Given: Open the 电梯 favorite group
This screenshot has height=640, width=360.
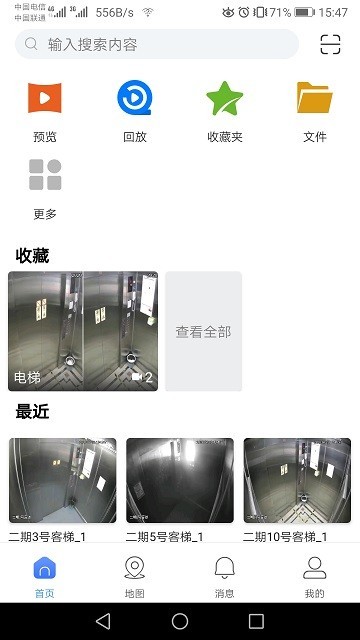Looking at the screenshot, I should pos(83,331).
